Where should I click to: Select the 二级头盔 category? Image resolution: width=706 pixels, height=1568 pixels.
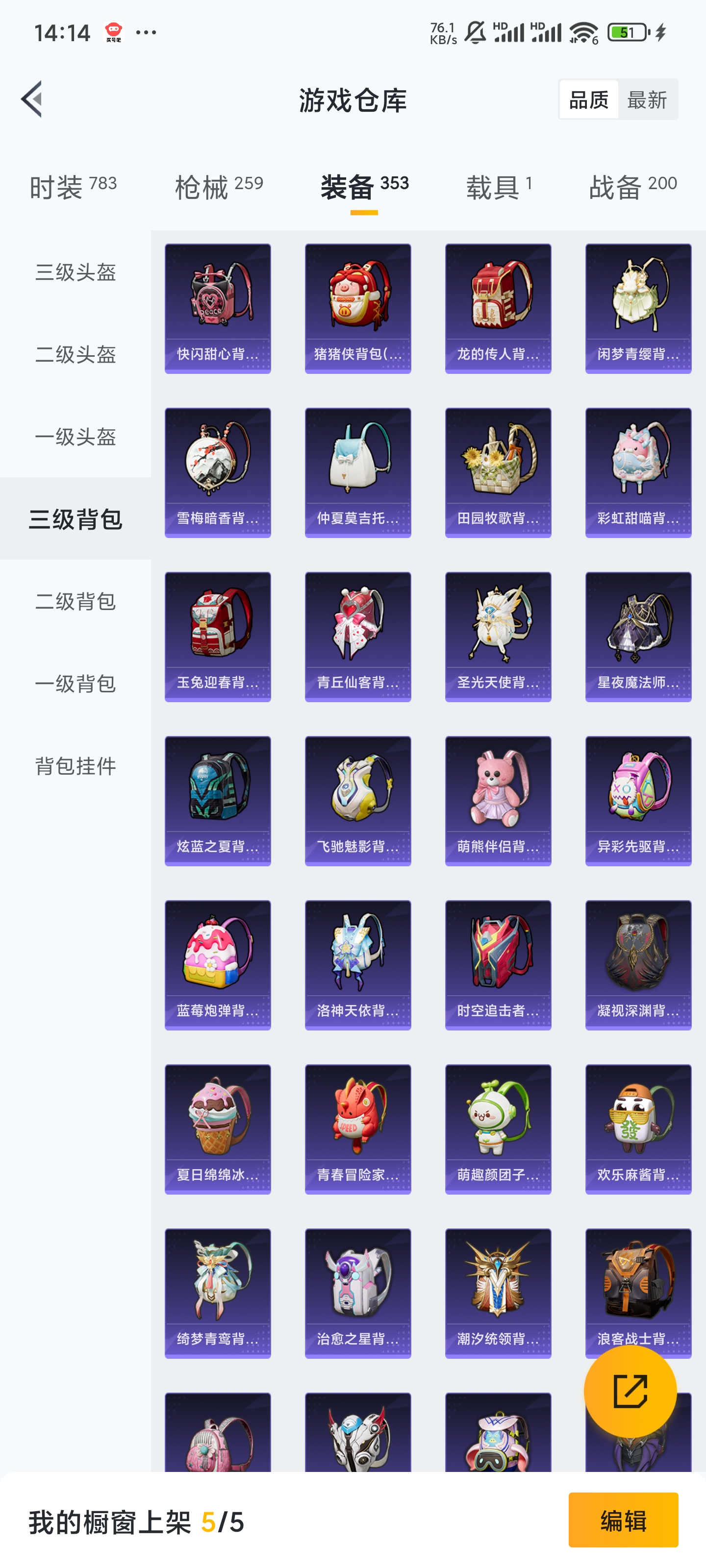point(76,354)
